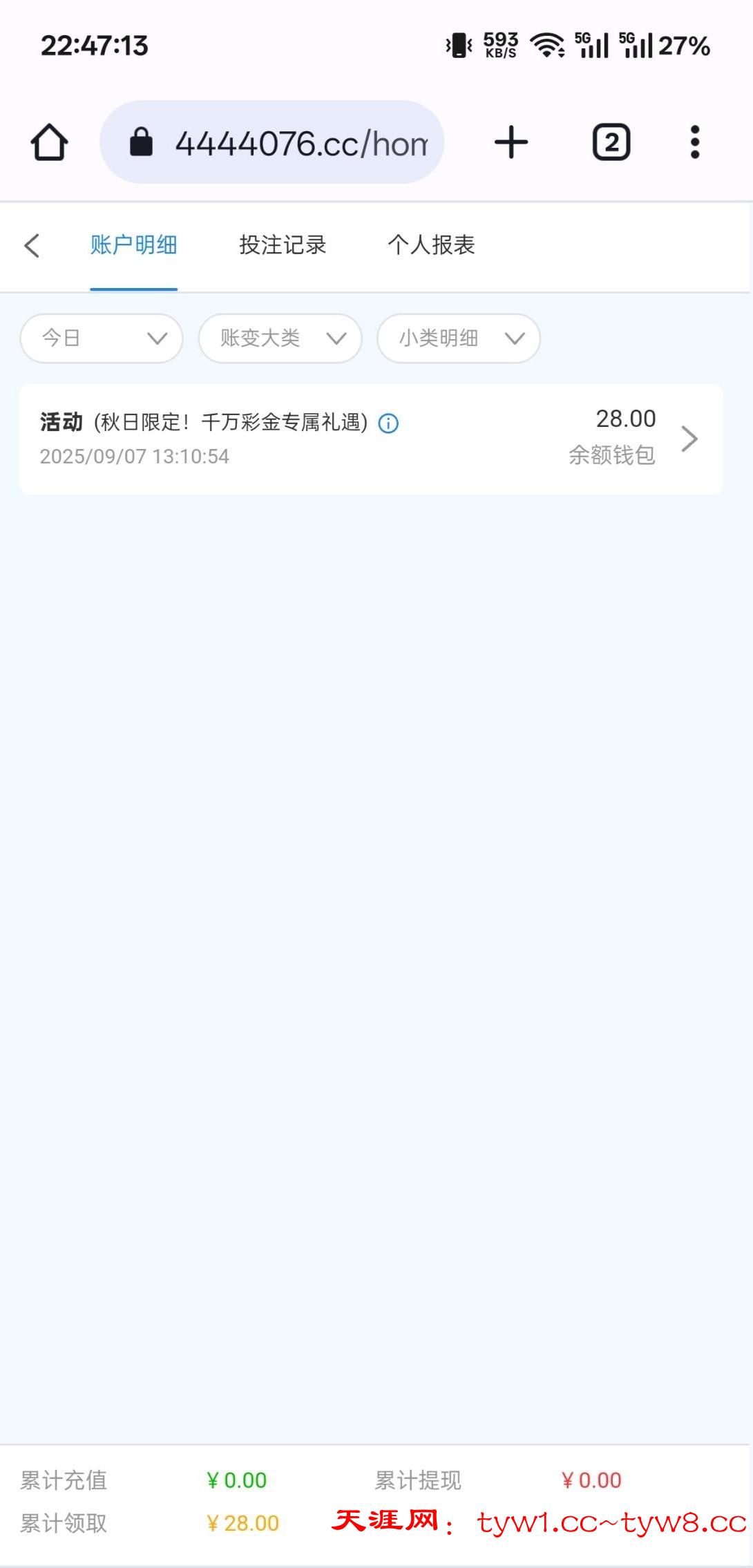753x1568 pixels.
Task: Open the browser home page
Action: 49,142
